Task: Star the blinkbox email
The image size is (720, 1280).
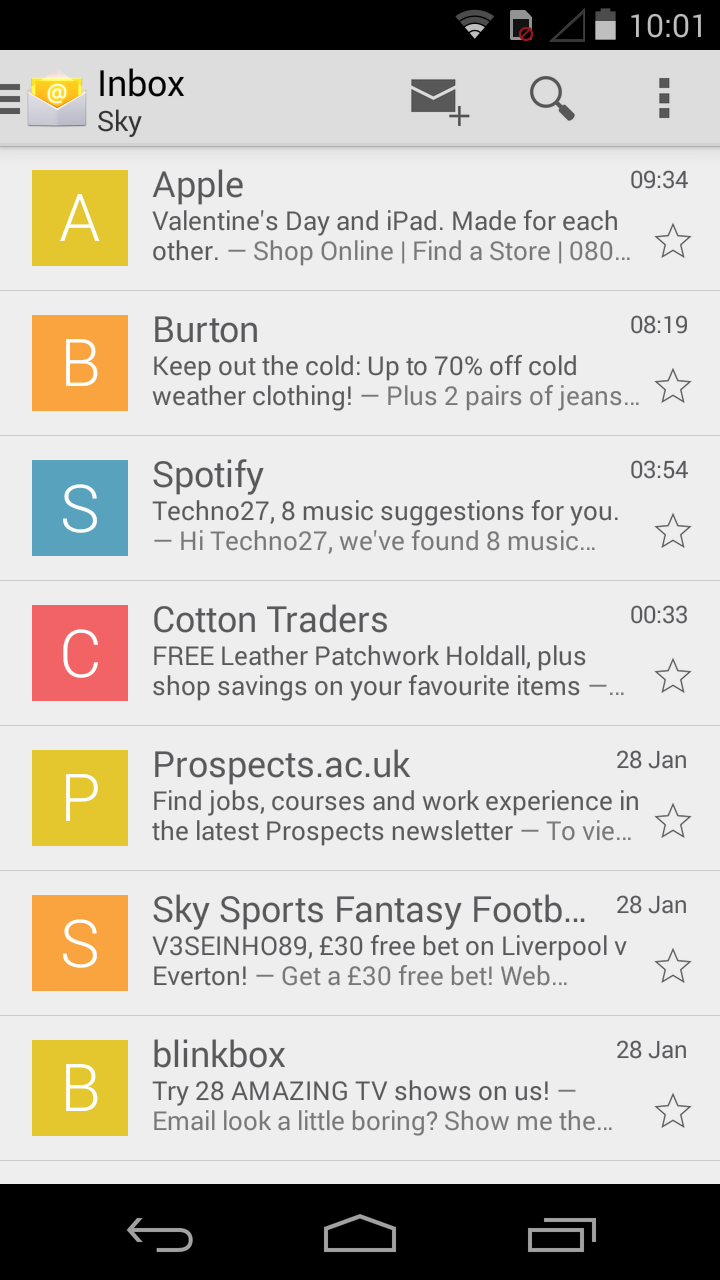Action: (x=672, y=1111)
